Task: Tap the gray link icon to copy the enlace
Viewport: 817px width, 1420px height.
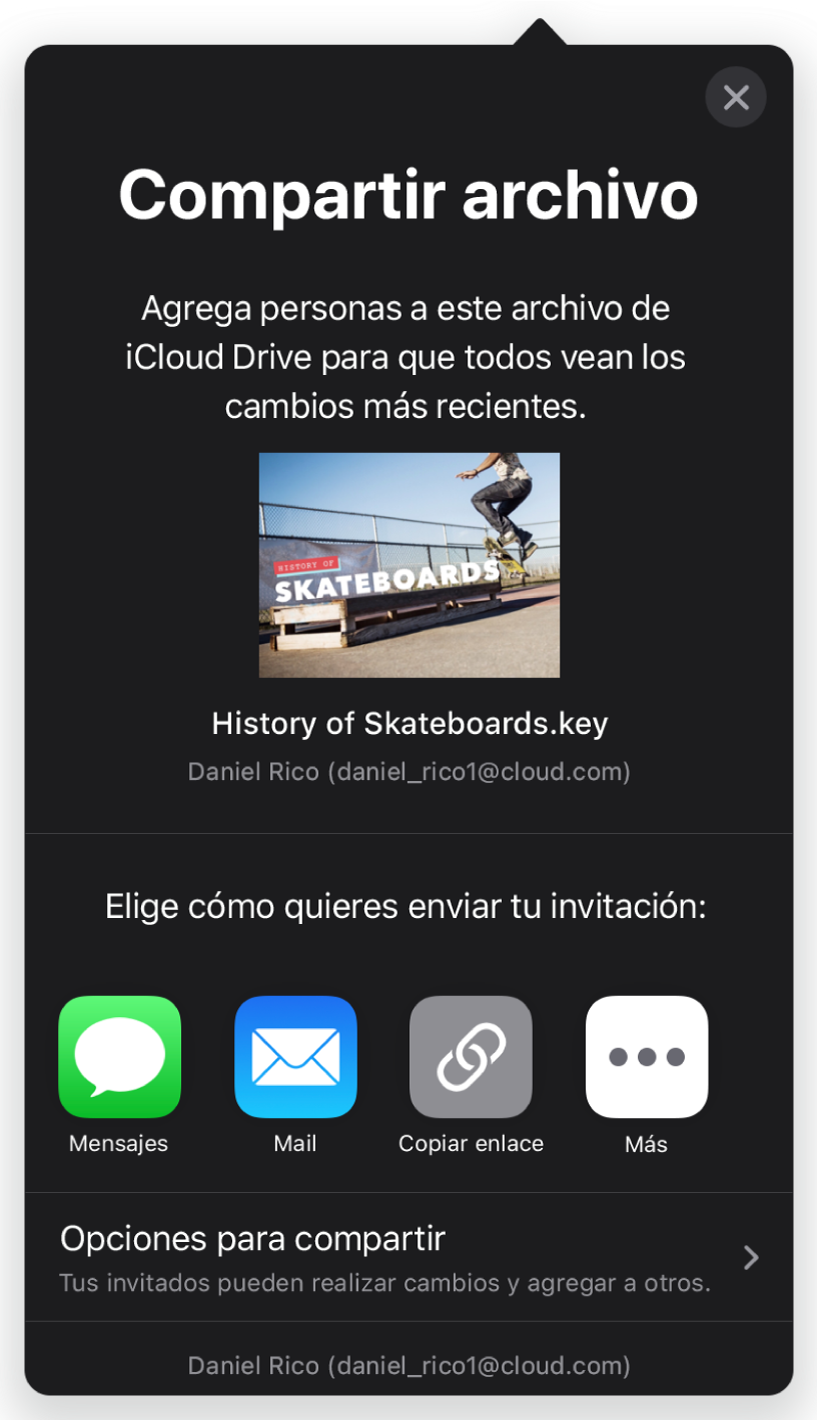Action: [x=470, y=1057]
